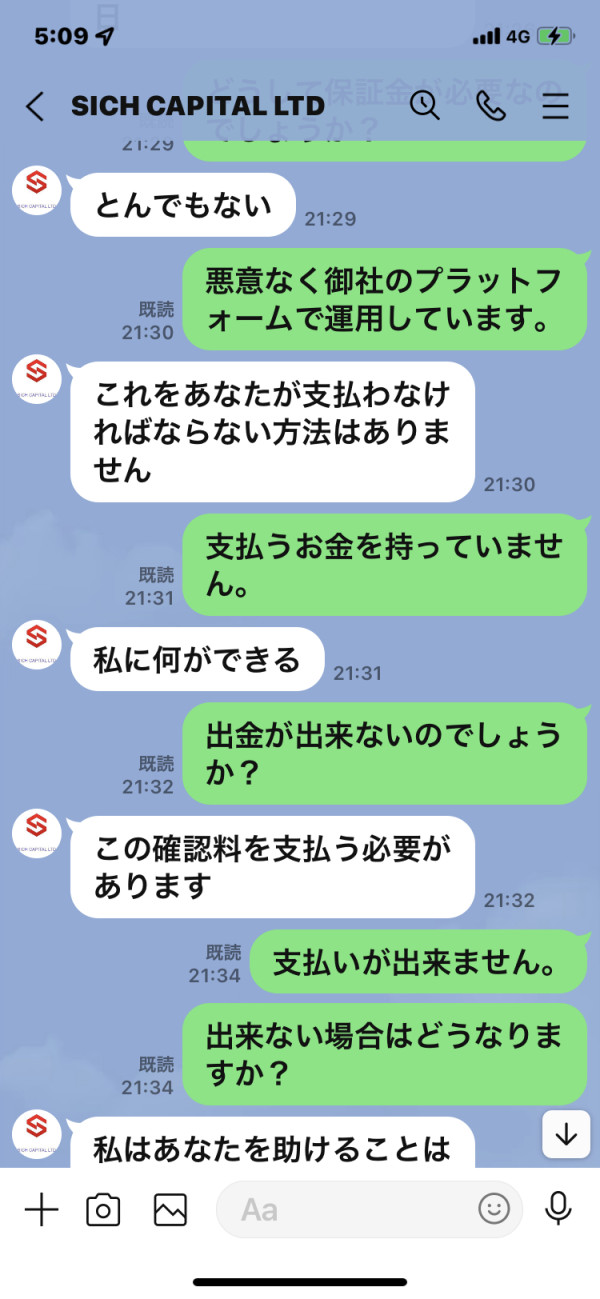The image size is (600, 1299).
Task: Search within this conversation
Action: click(425, 105)
